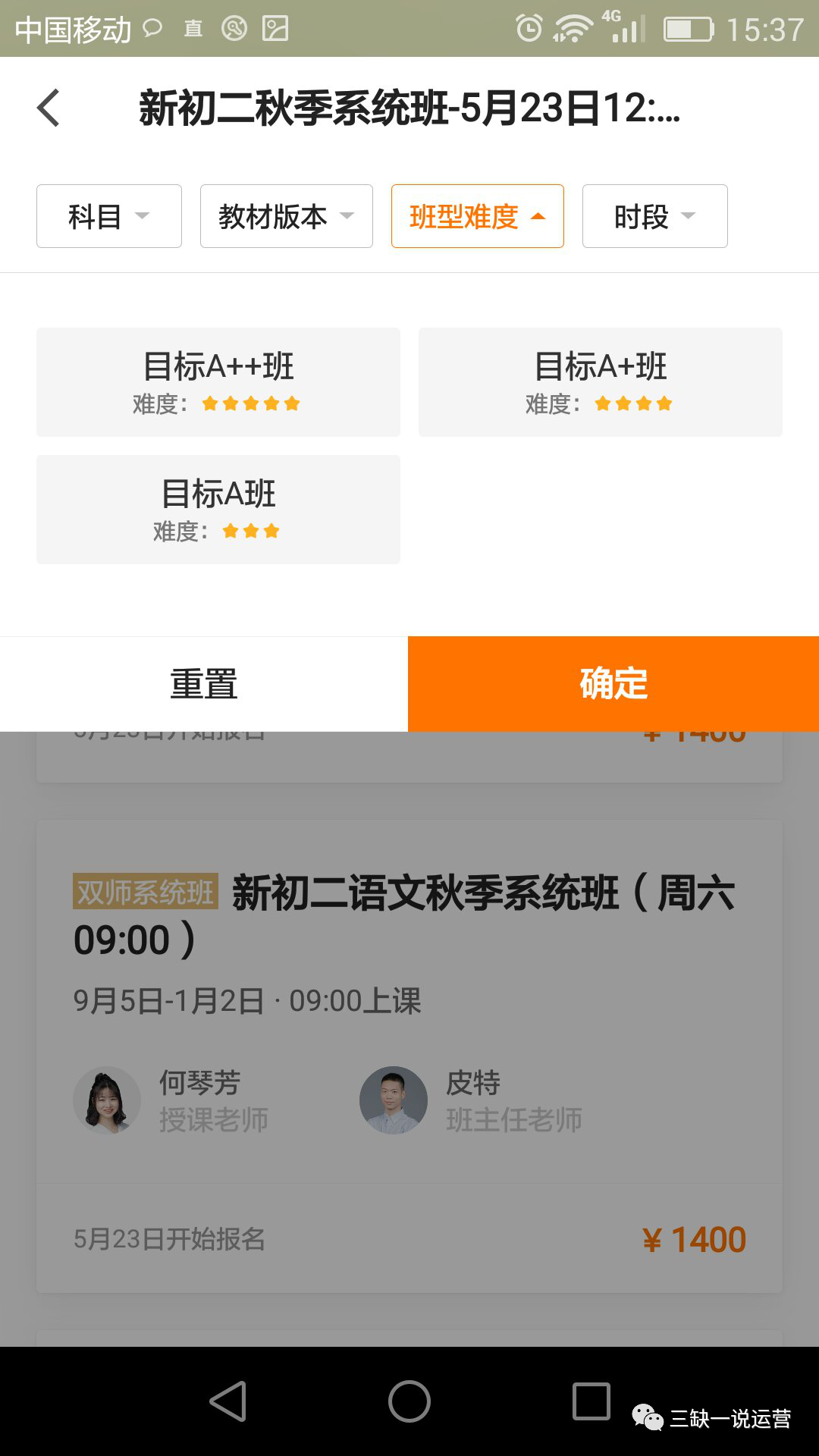This screenshot has height=1456, width=819.
Task: Click the back arrow in the title bar
Action: click(x=49, y=108)
